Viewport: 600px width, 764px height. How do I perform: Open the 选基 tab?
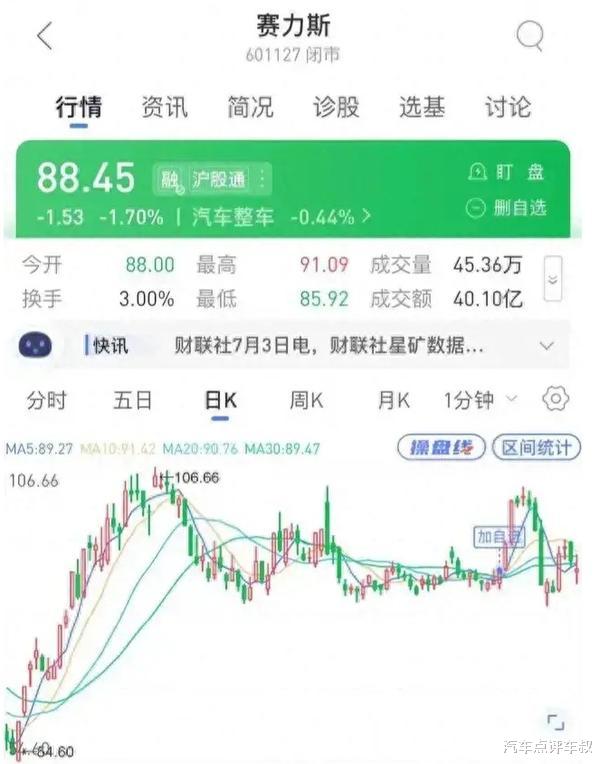click(421, 107)
